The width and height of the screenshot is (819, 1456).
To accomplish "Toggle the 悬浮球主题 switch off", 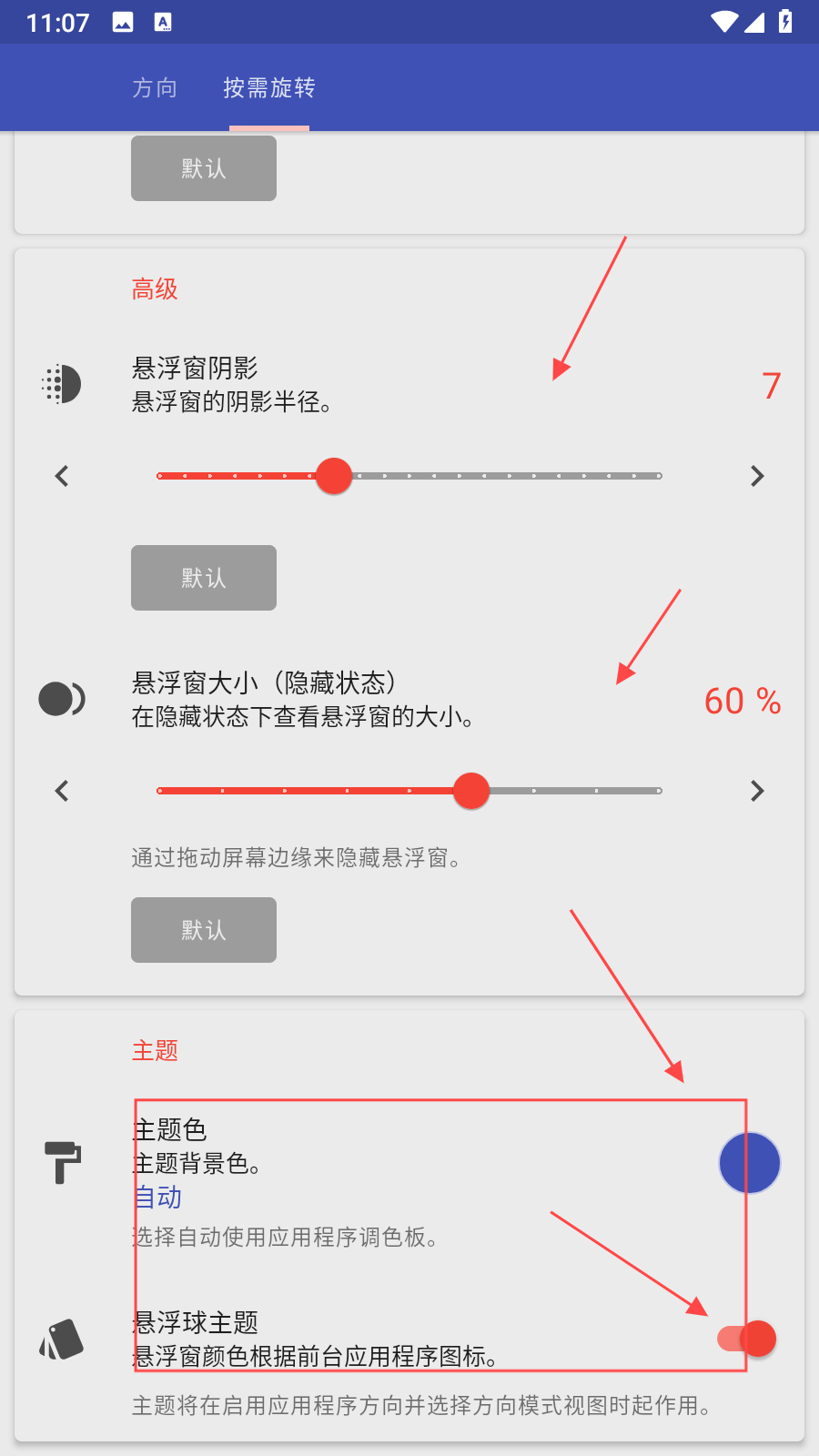I will pyautogui.click(x=747, y=1339).
